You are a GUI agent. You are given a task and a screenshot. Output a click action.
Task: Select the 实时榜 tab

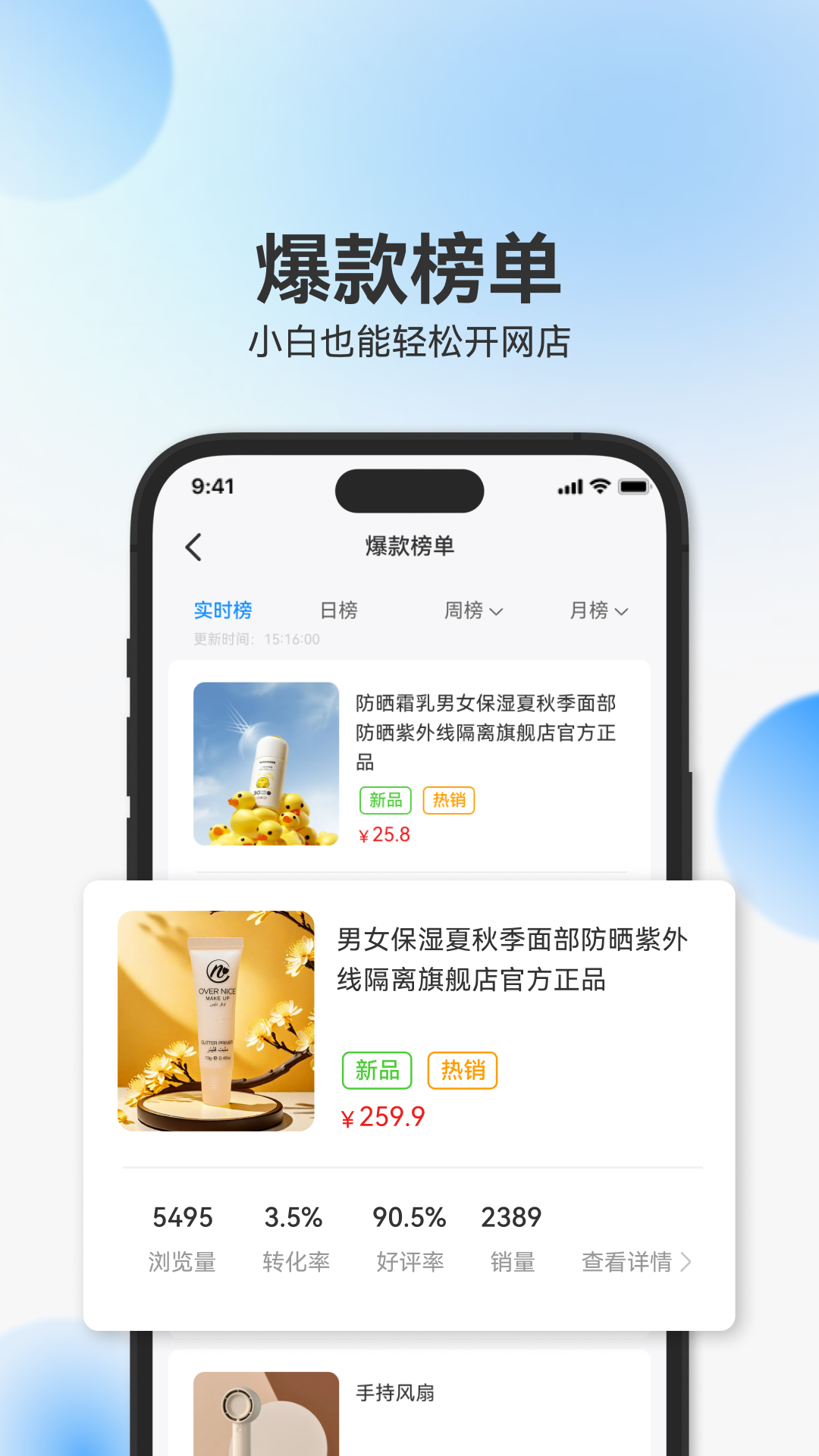(x=224, y=610)
